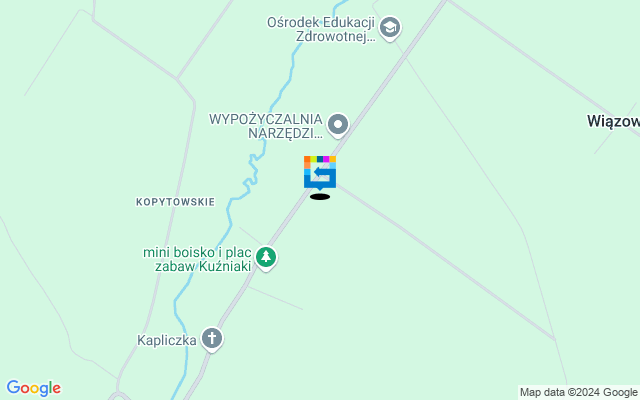This screenshot has width=640, height=400.
Task: Tap the Kapliczka chapel marker
Action: [211, 339]
